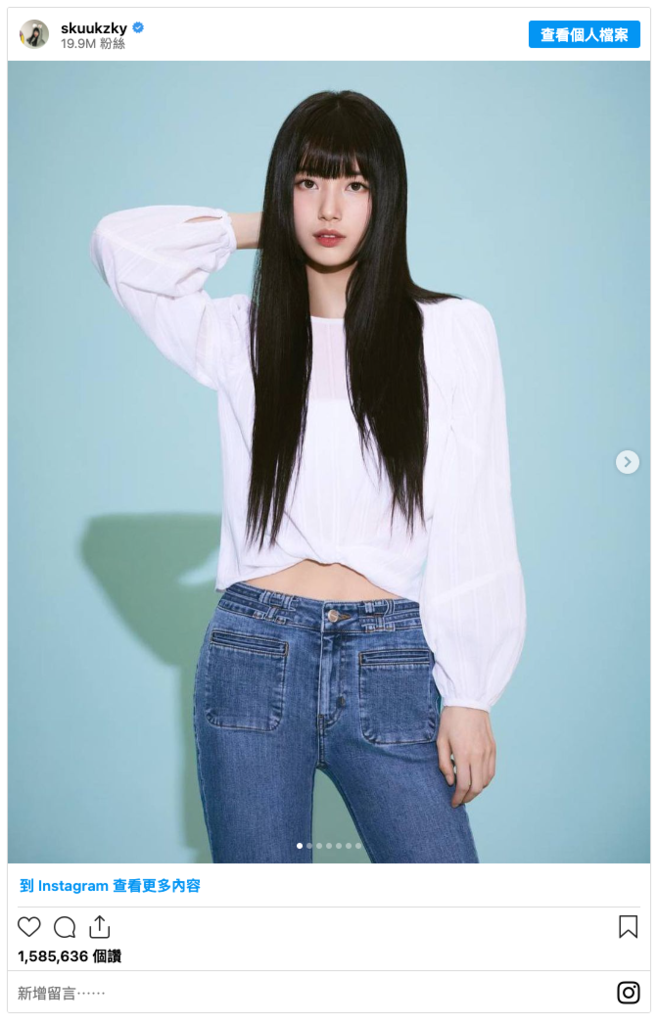
Task: Like this post with the heart icon
Action: pyautogui.click(x=29, y=927)
